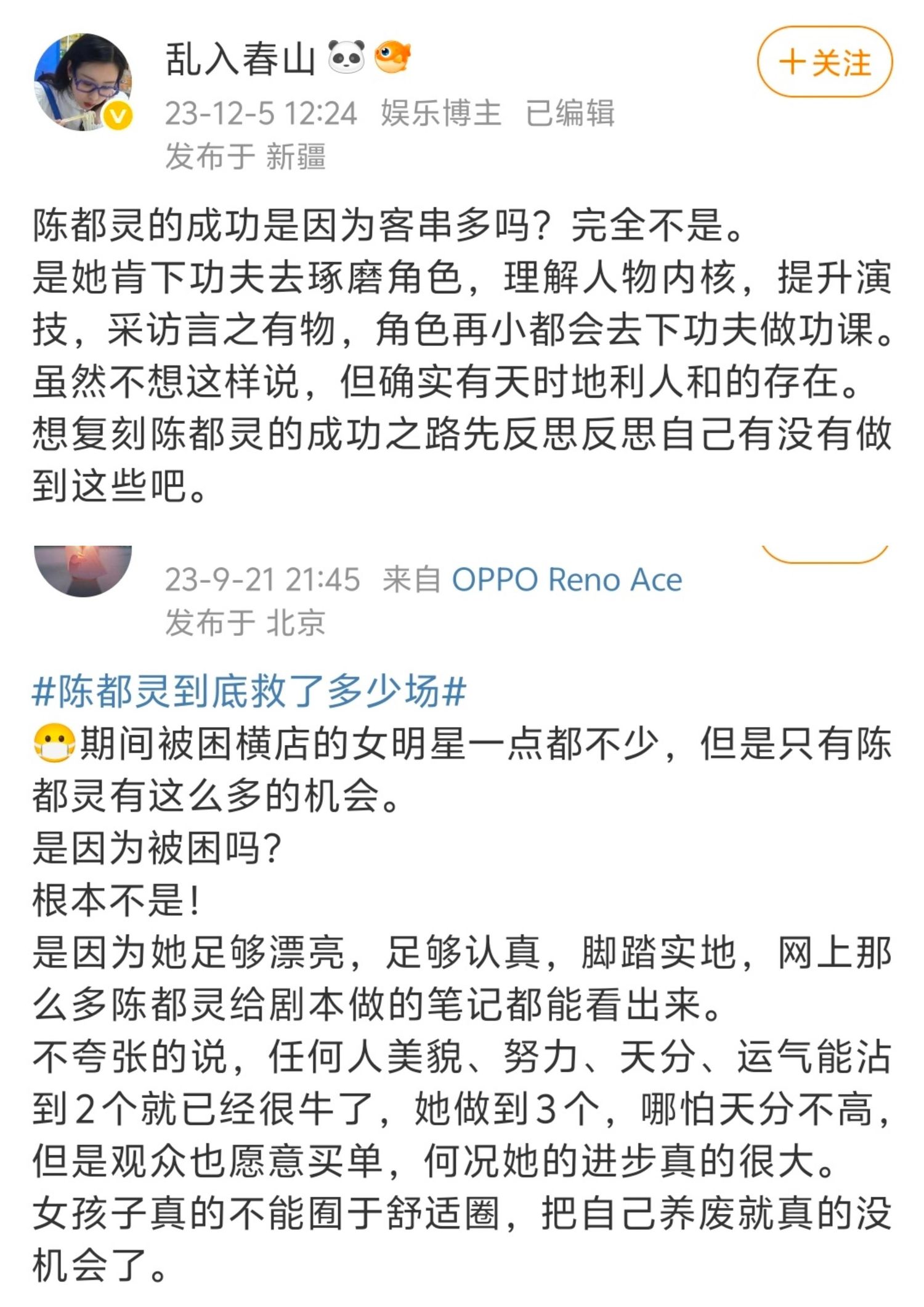
Task: Follow 乱入春山 with the 关注 button
Action: click(824, 62)
